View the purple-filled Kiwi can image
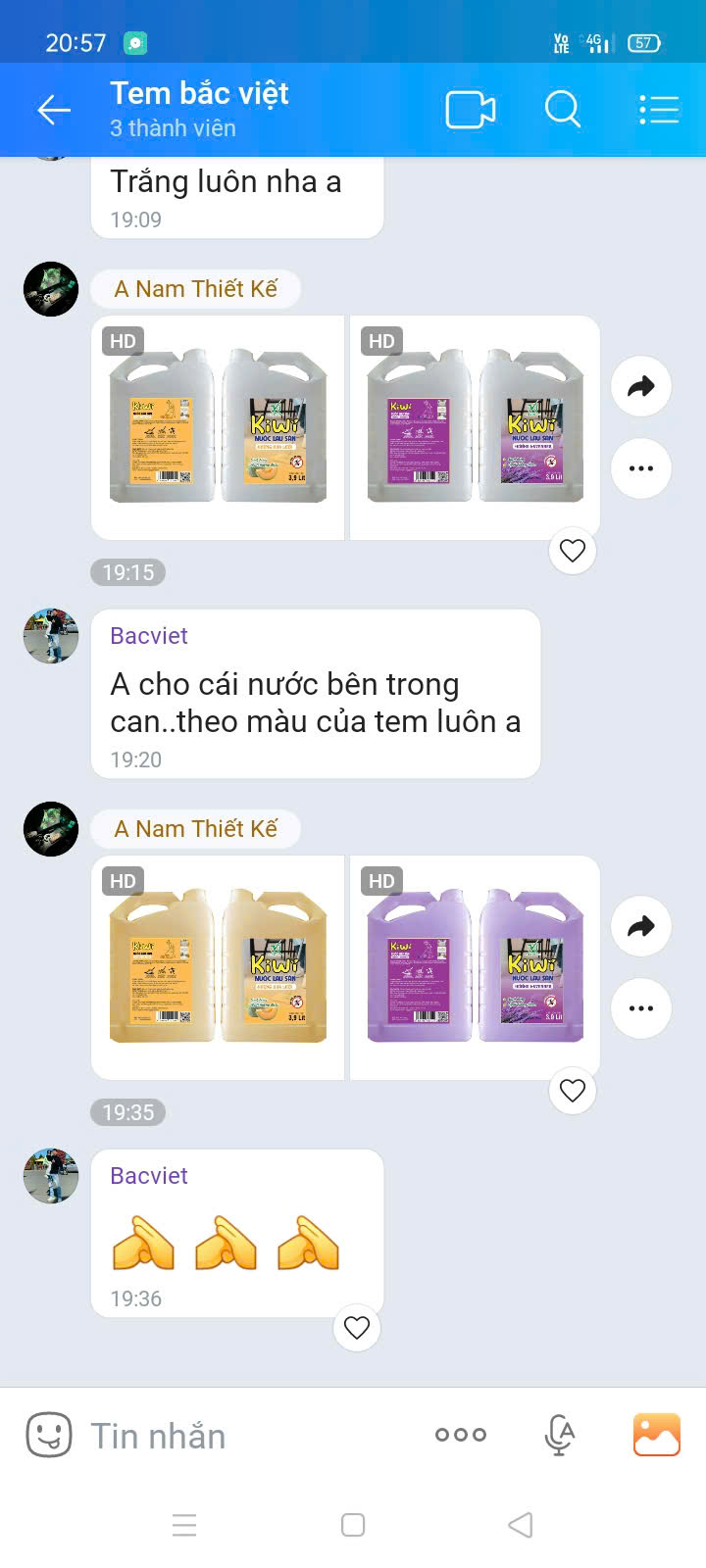This screenshot has width=706, height=1568. click(476, 967)
